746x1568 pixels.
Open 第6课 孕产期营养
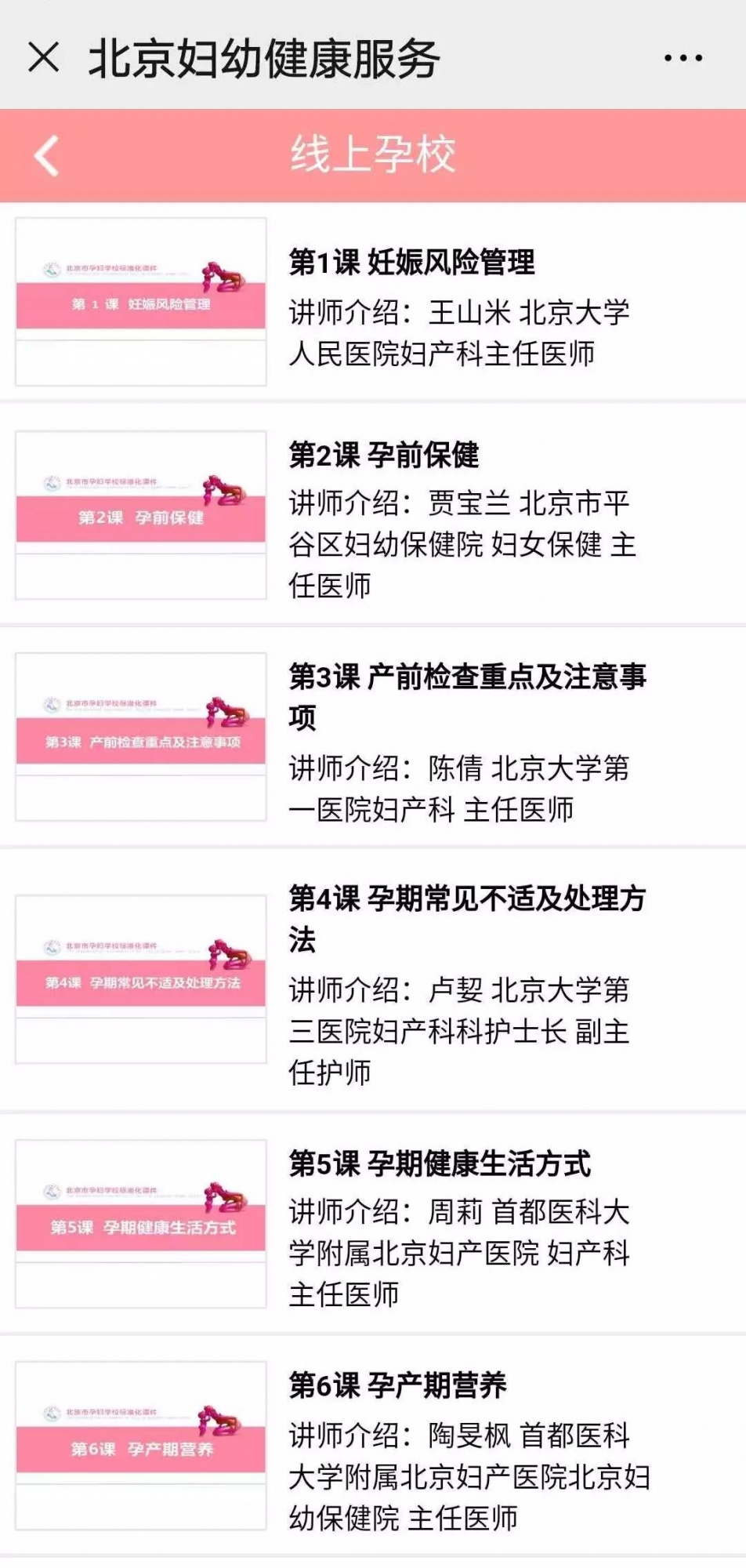pos(397,1386)
